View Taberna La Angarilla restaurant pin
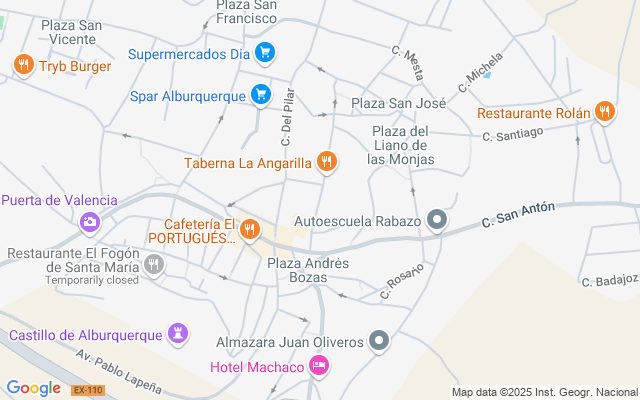The image size is (640, 400). 327,162
